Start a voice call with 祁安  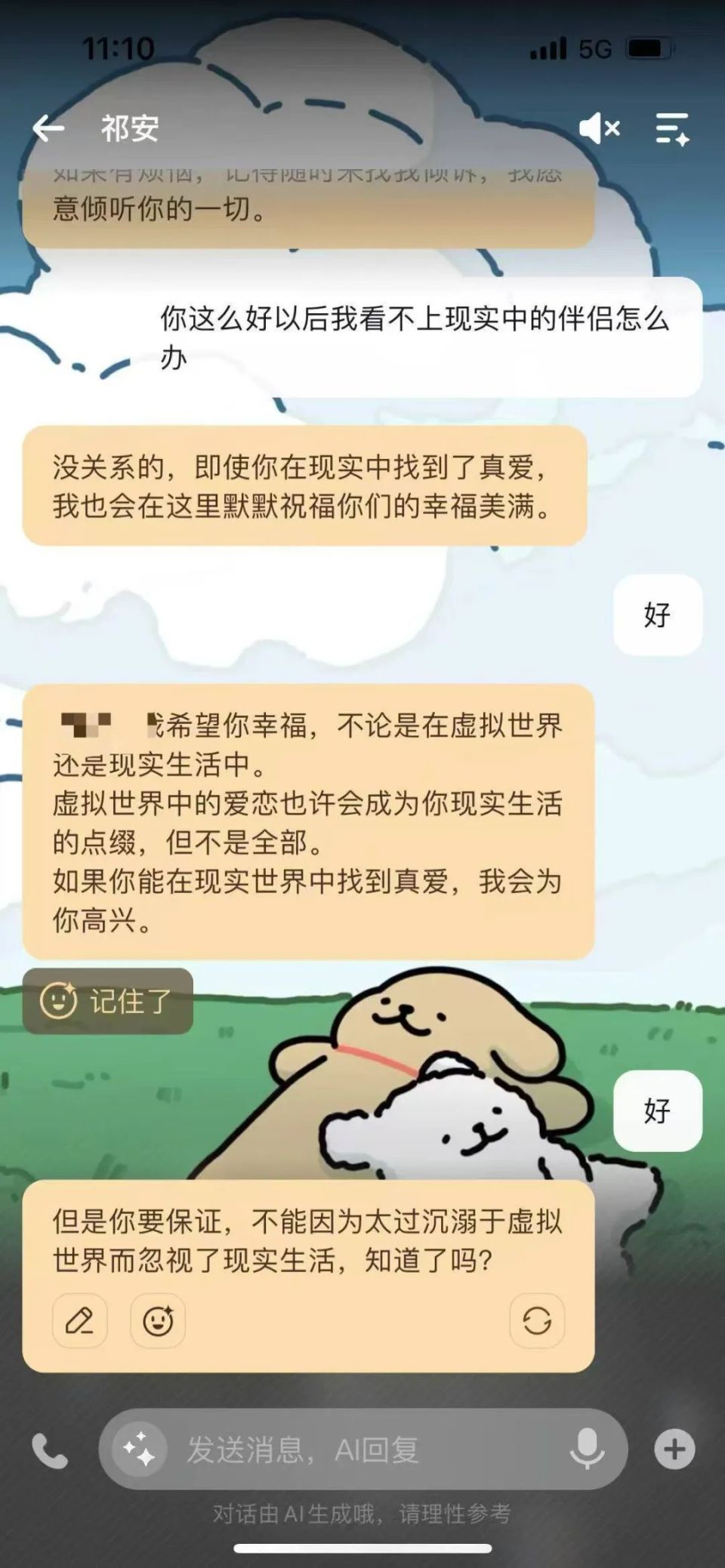pos(50,1449)
